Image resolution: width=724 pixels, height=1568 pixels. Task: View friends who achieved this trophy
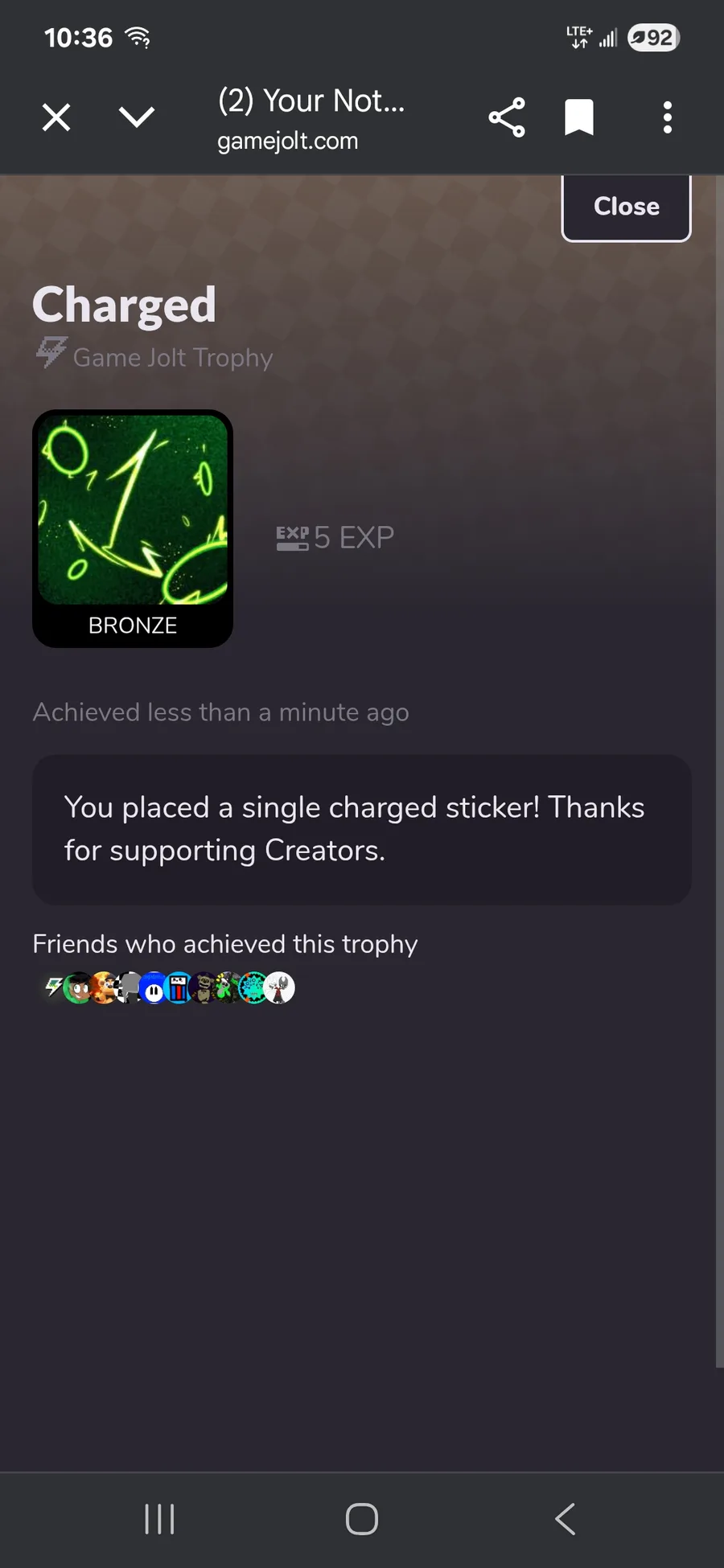click(x=171, y=987)
